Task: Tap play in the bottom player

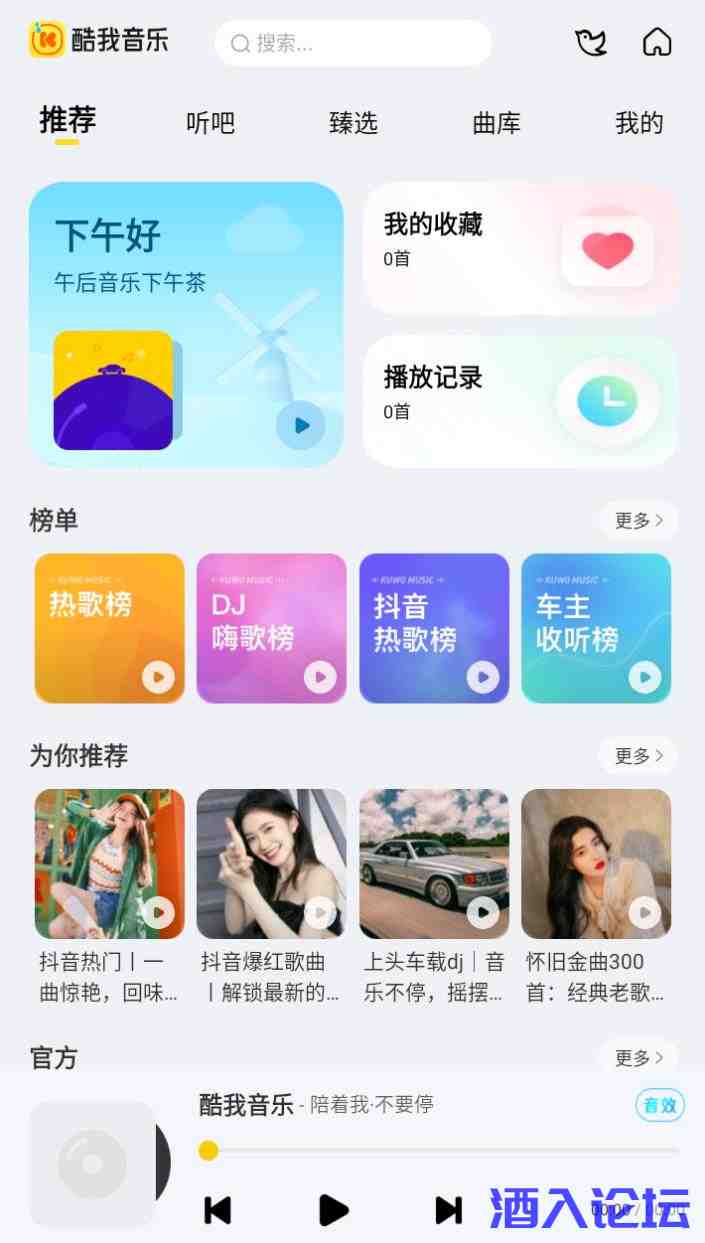Action: tap(333, 1210)
